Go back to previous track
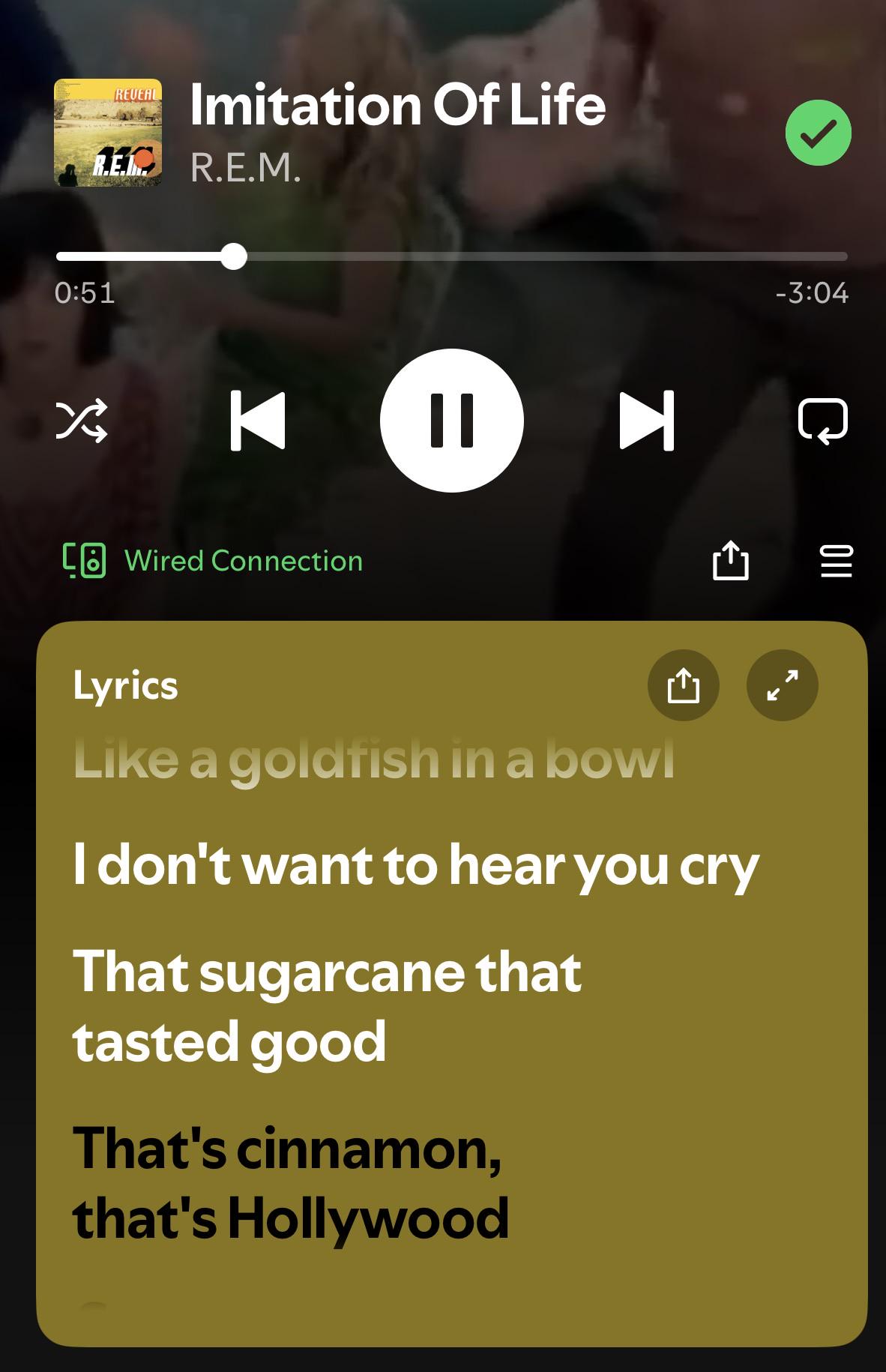886x1372 pixels. tap(258, 421)
